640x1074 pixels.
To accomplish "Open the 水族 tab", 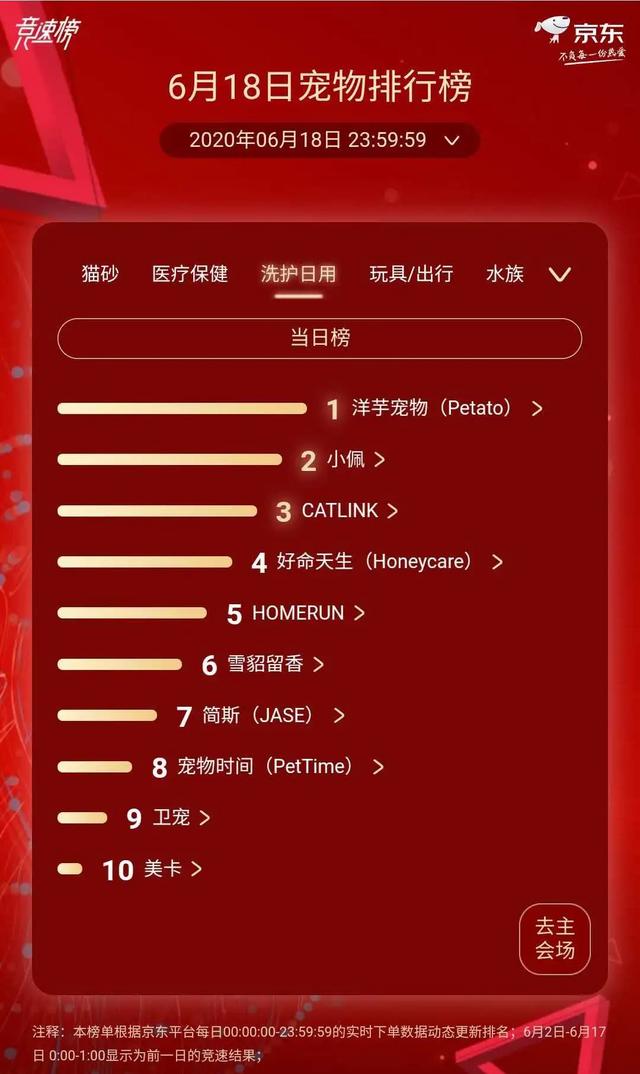I will [x=505, y=274].
